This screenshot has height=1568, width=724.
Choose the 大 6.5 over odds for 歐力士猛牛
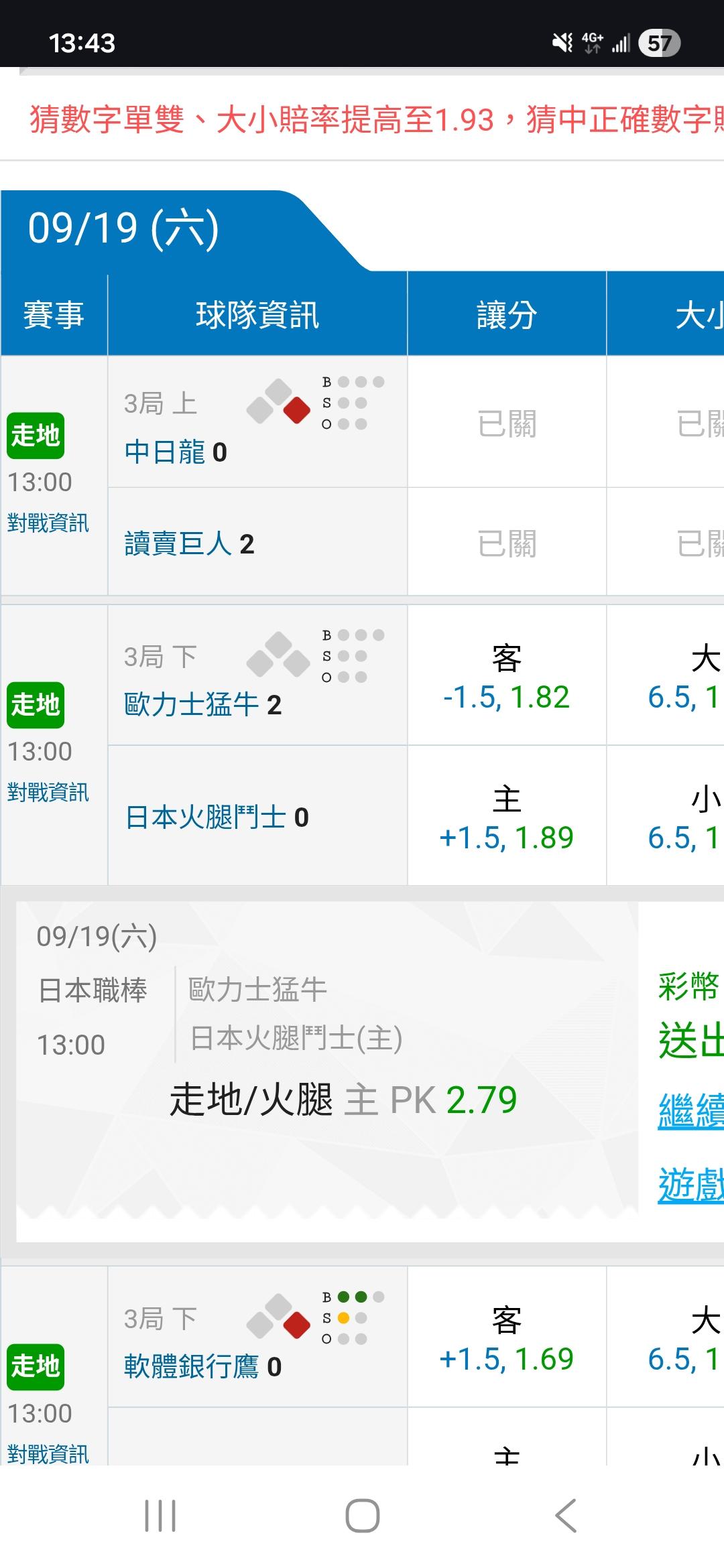pyautogui.click(x=666, y=675)
